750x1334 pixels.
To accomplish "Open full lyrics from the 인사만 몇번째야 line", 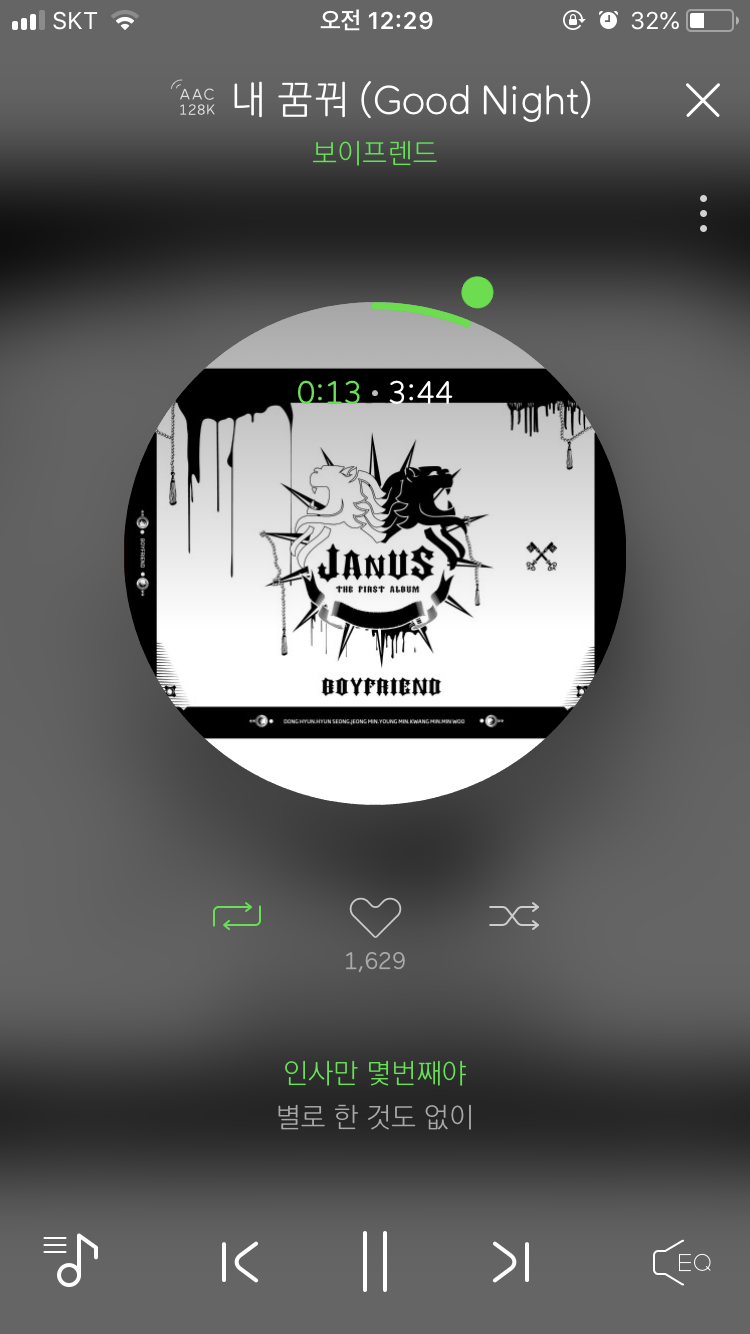I will pyautogui.click(x=375, y=1073).
